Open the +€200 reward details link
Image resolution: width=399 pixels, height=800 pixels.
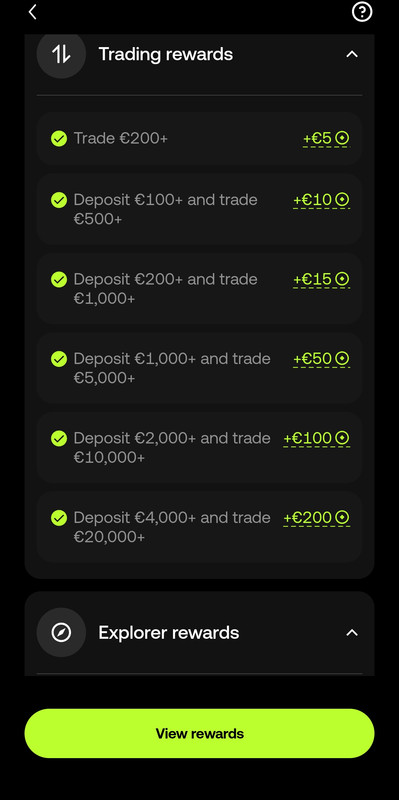317,518
